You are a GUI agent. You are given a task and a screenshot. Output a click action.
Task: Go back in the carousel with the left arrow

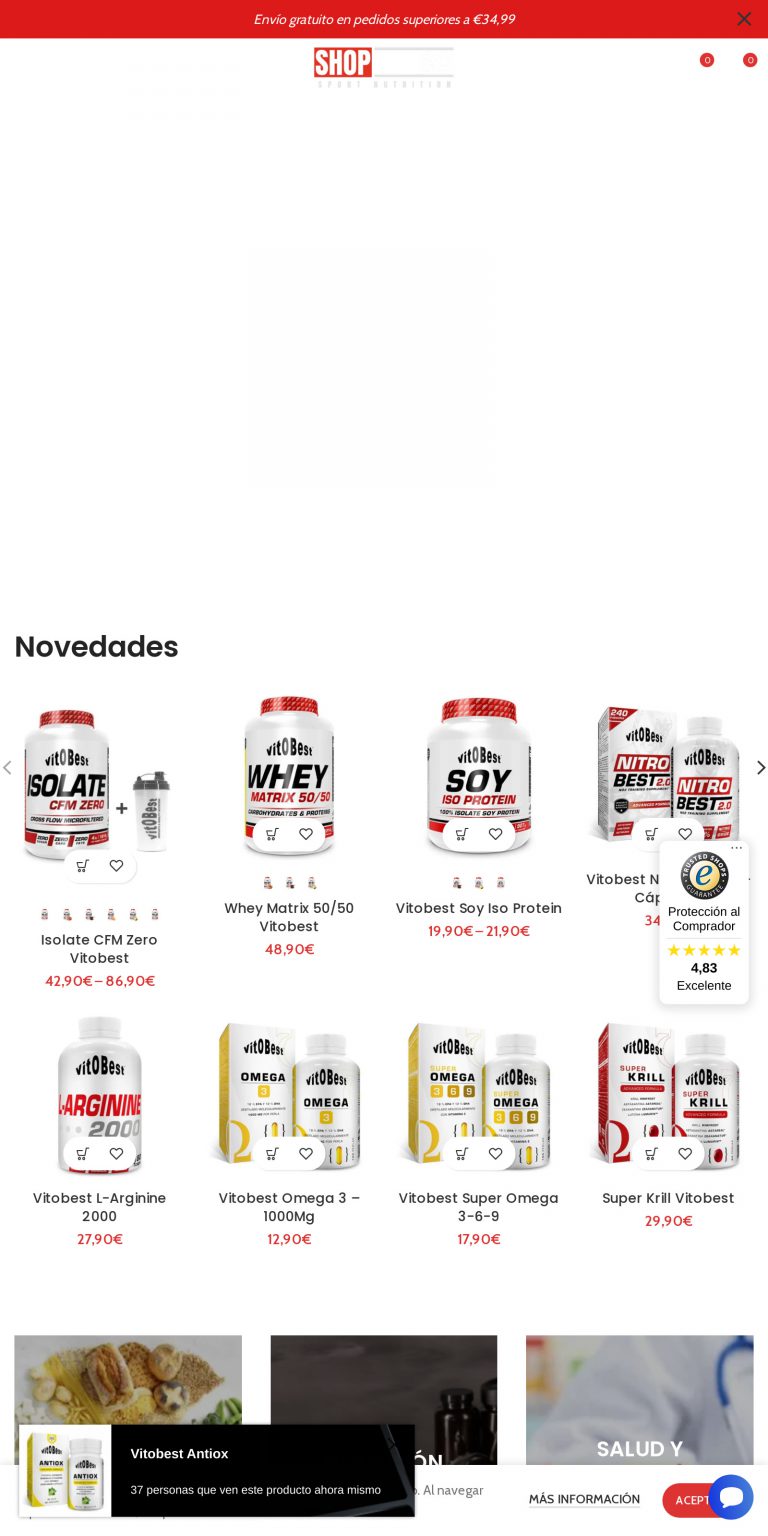point(7,767)
